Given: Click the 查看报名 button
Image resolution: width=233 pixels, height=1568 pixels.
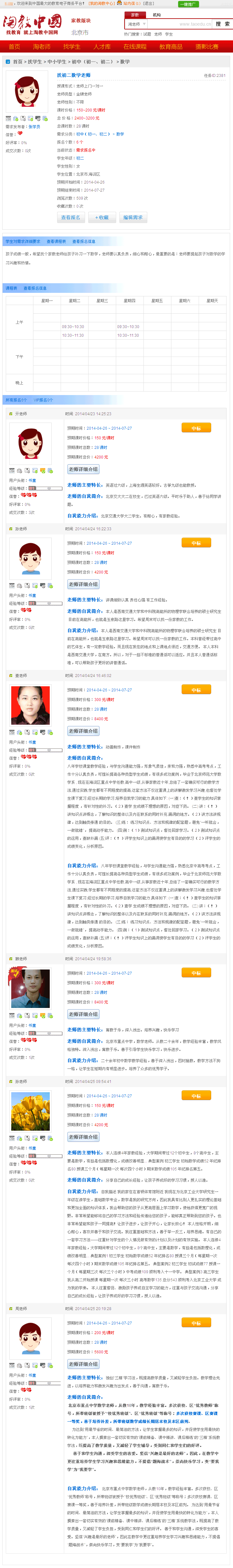Looking at the screenshot, I should coord(71,217).
